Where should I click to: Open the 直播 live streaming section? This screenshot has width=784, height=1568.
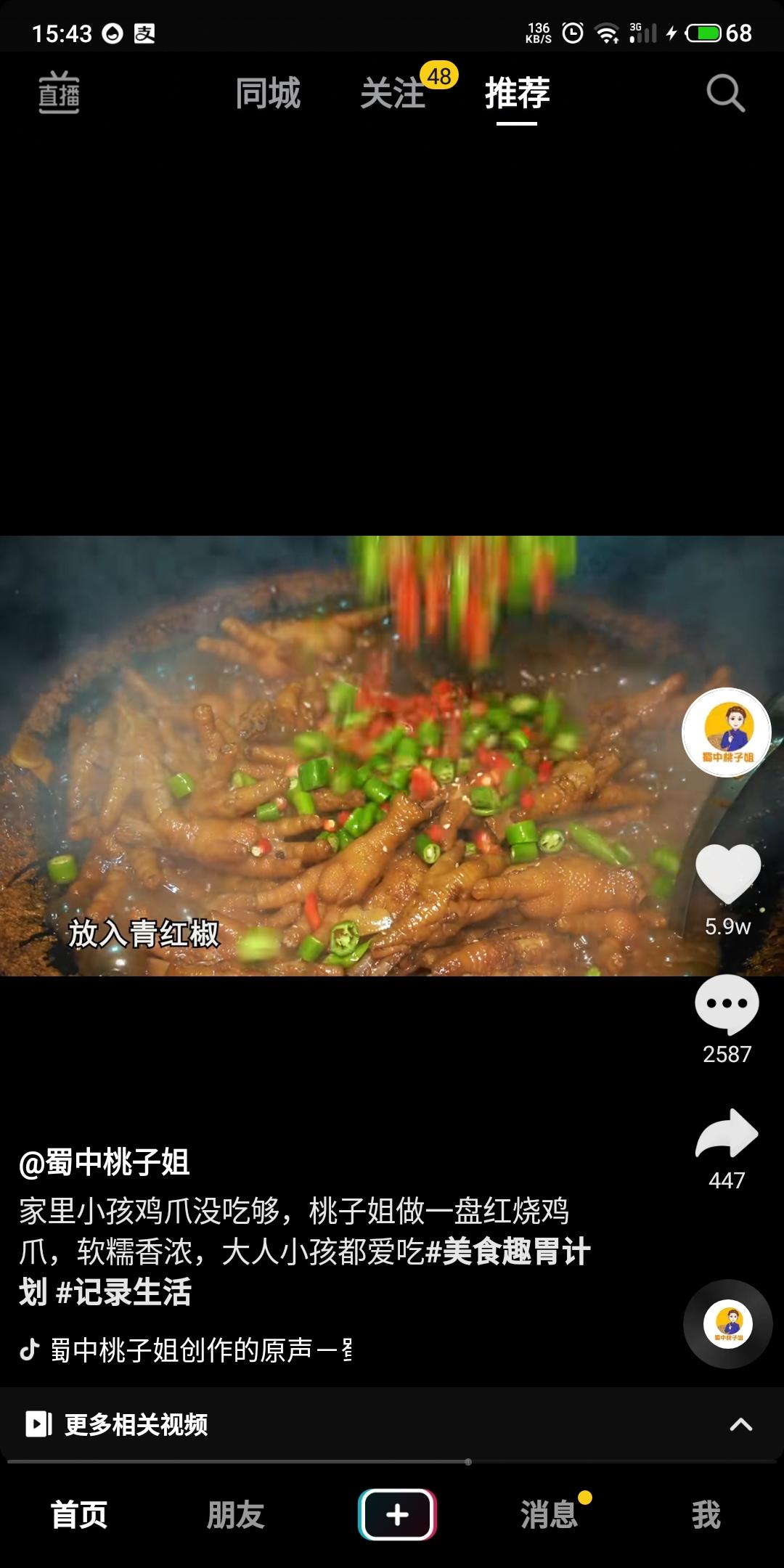pos(58,93)
